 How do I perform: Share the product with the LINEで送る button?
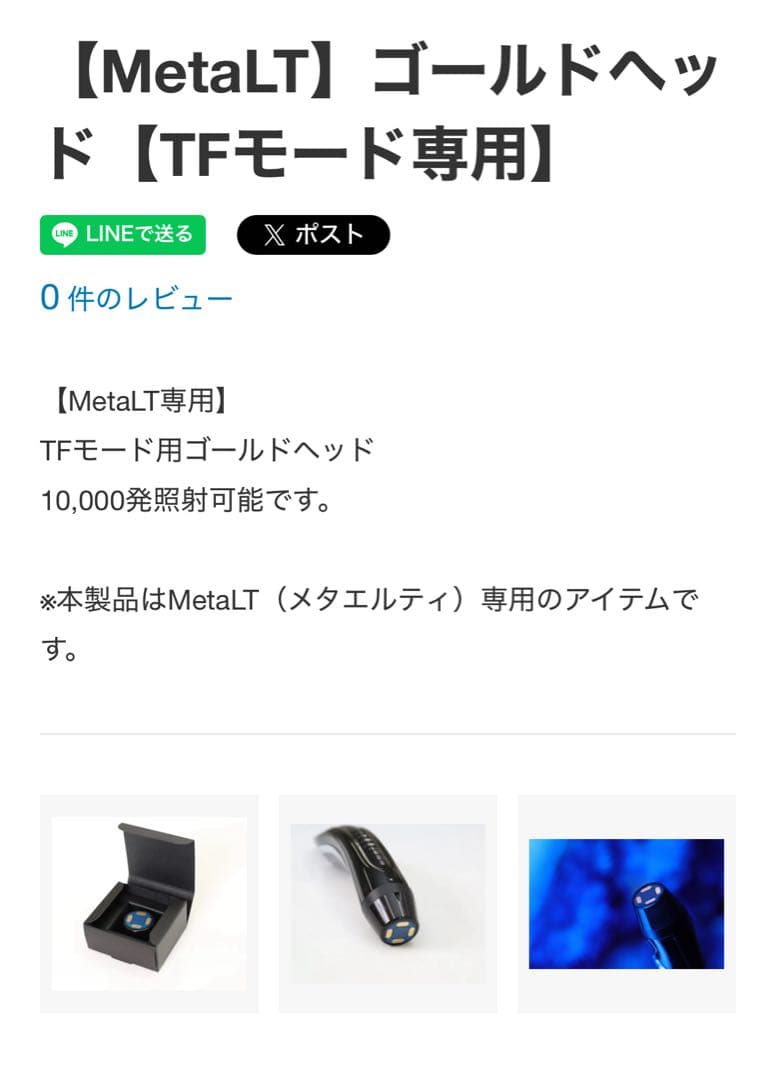click(x=121, y=236)
